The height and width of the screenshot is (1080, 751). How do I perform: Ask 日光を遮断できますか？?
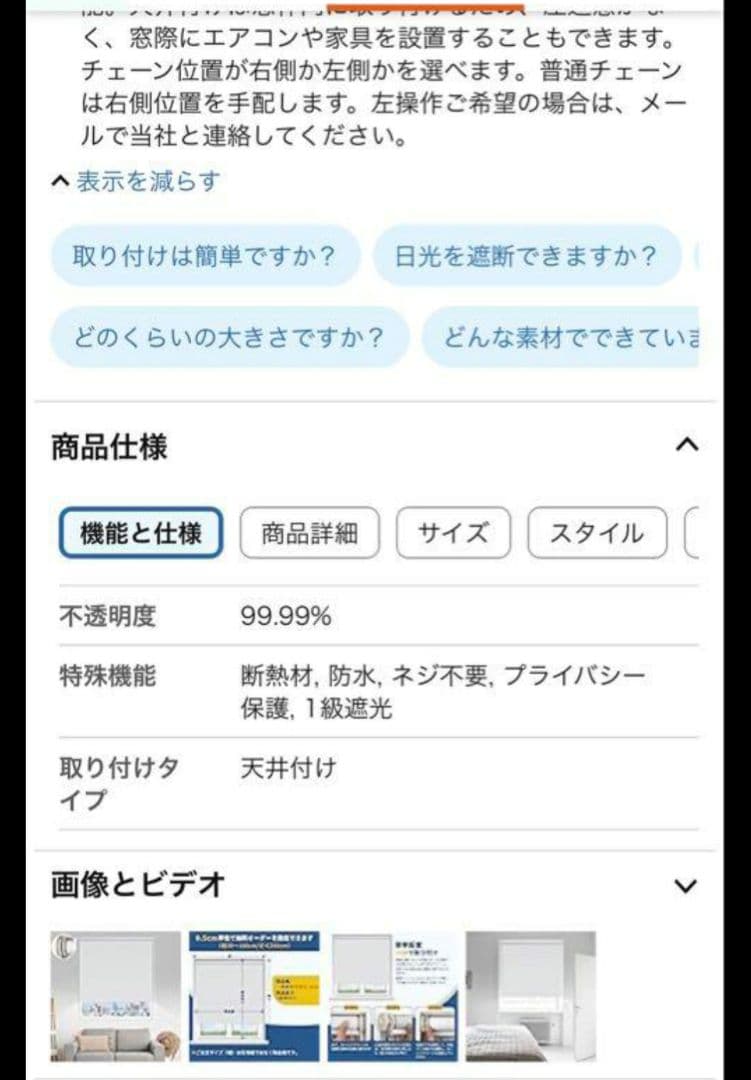526,256
